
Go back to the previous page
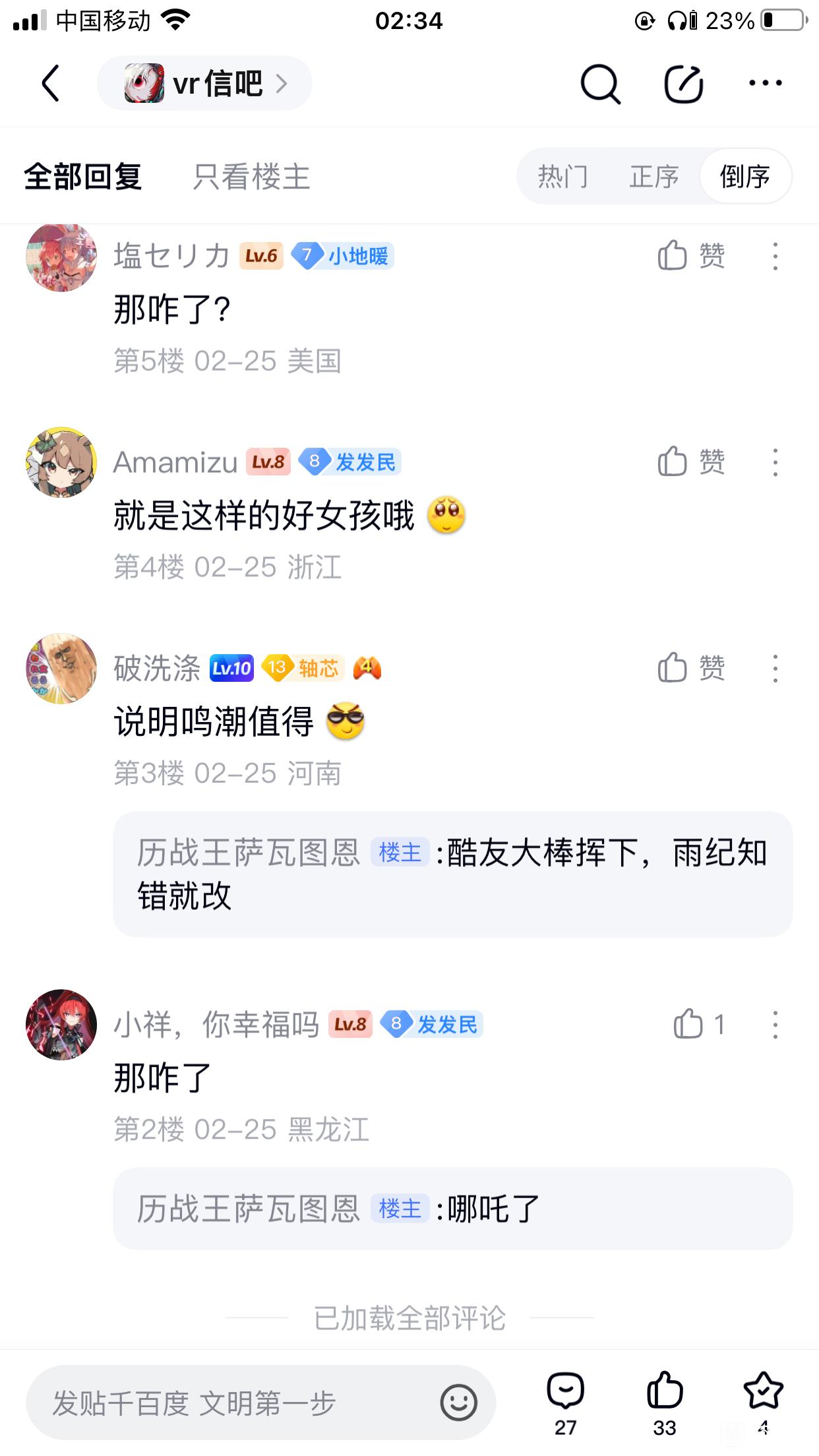pos(51,83)
